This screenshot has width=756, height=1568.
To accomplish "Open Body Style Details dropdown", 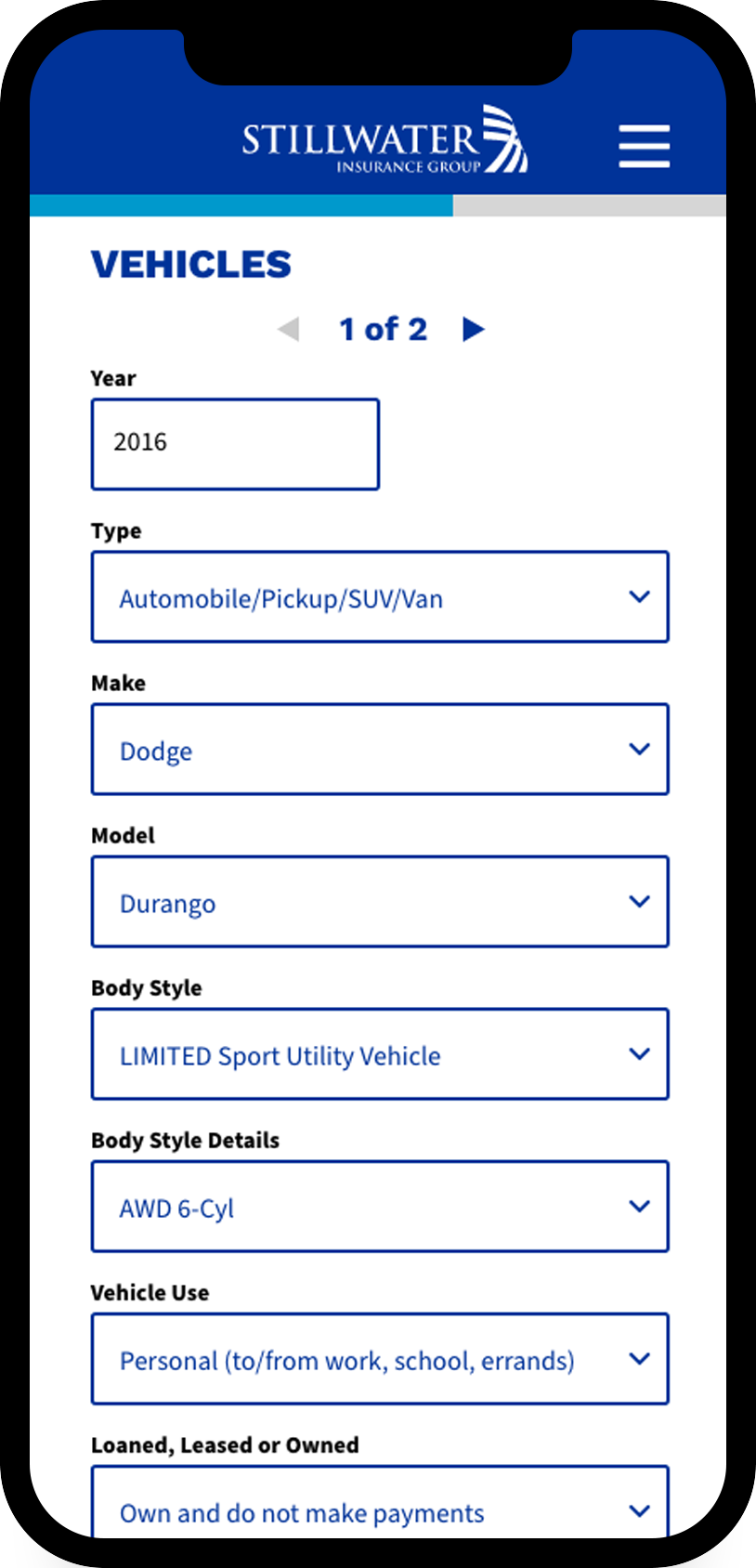I will (x=380, y=1206).
